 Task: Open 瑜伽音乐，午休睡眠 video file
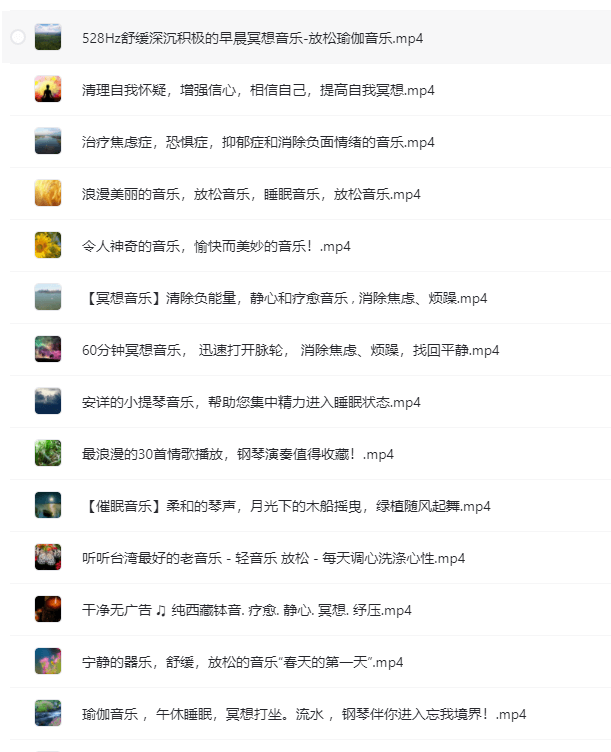304,714
